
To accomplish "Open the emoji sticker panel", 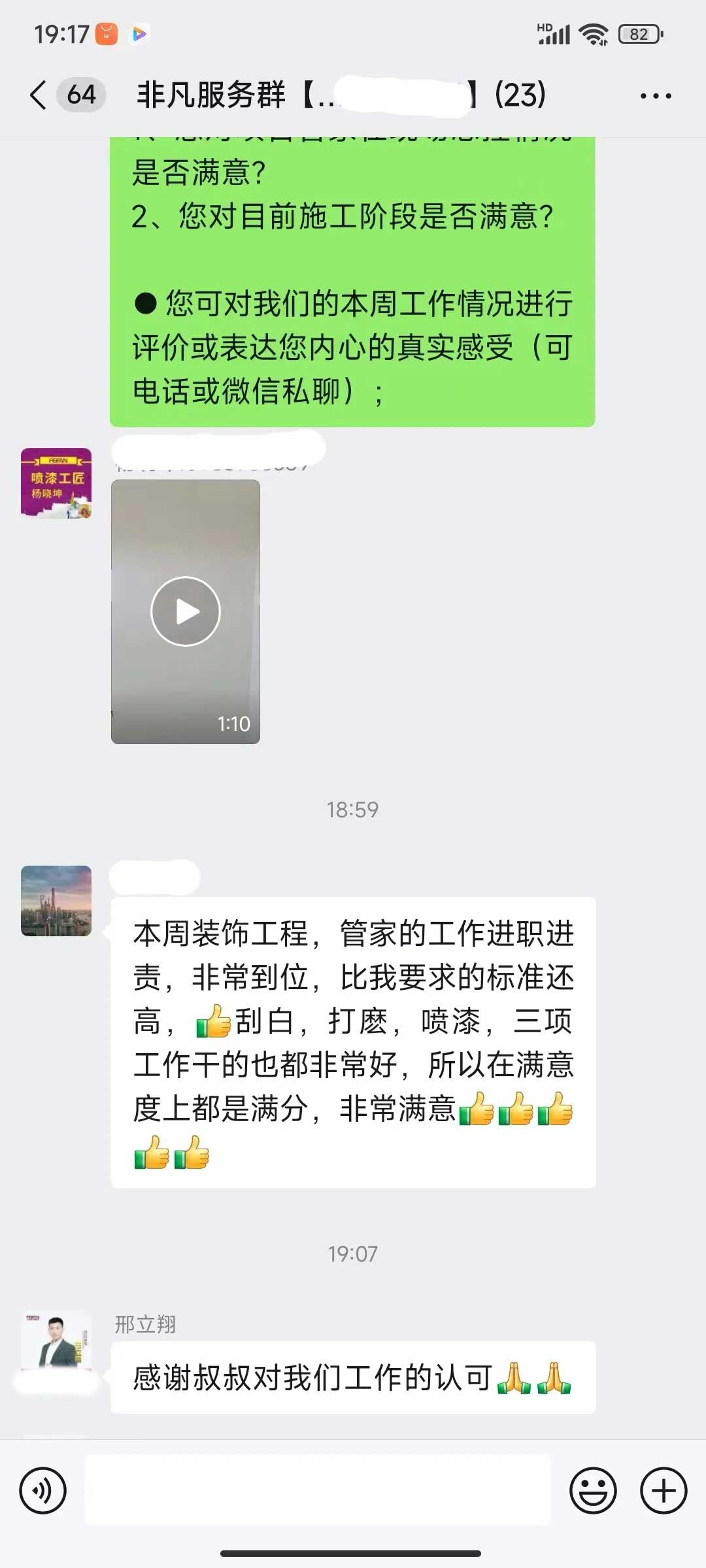I will click(593, 1490).
